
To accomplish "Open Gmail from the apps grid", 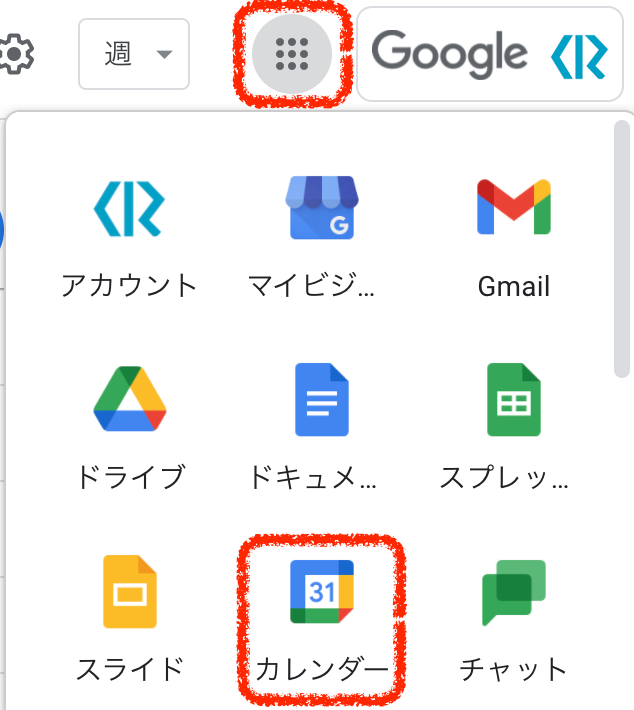I will 513,236.
